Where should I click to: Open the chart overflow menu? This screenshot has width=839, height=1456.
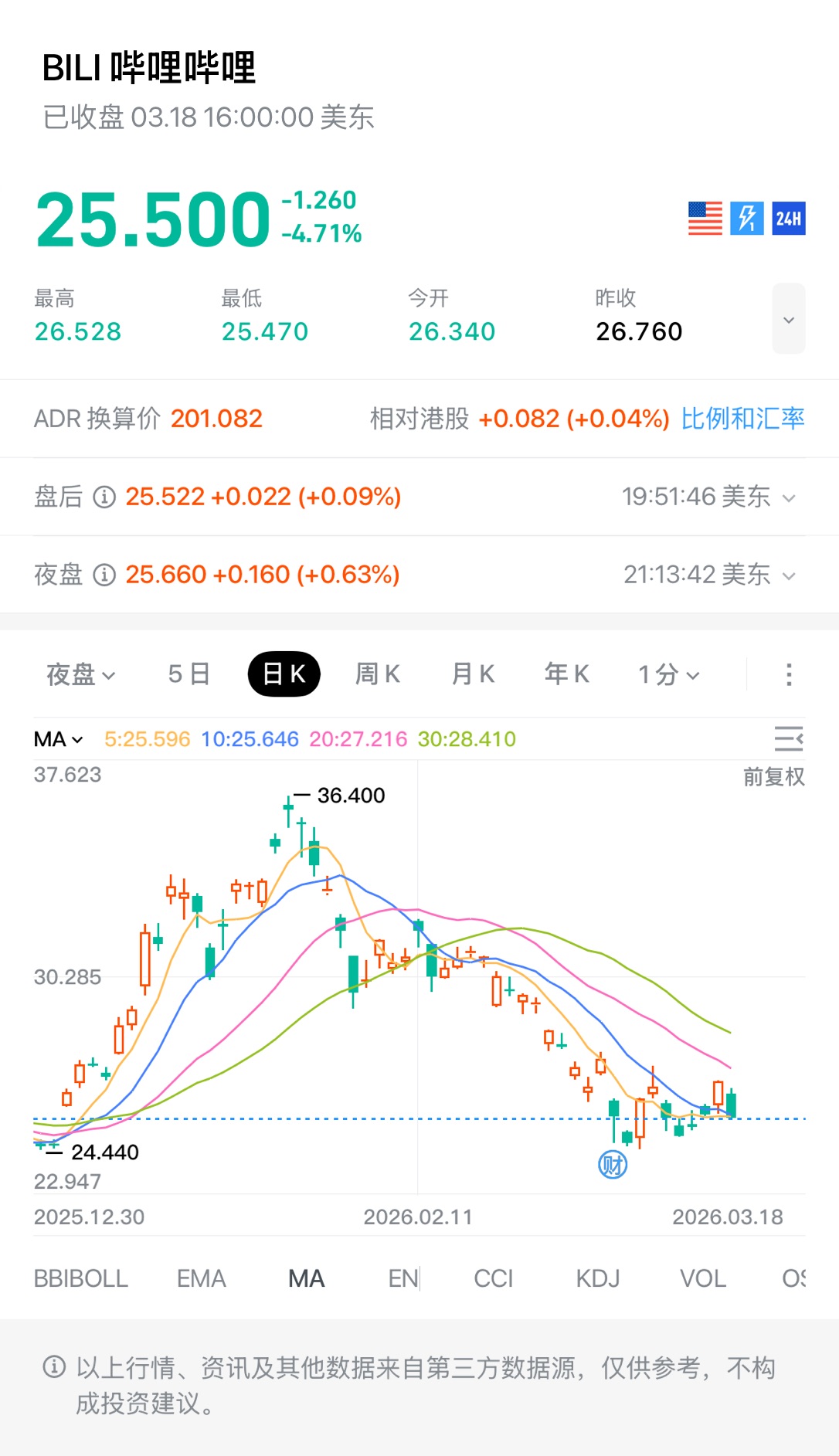pyautogui.click(x=788, y=674)
